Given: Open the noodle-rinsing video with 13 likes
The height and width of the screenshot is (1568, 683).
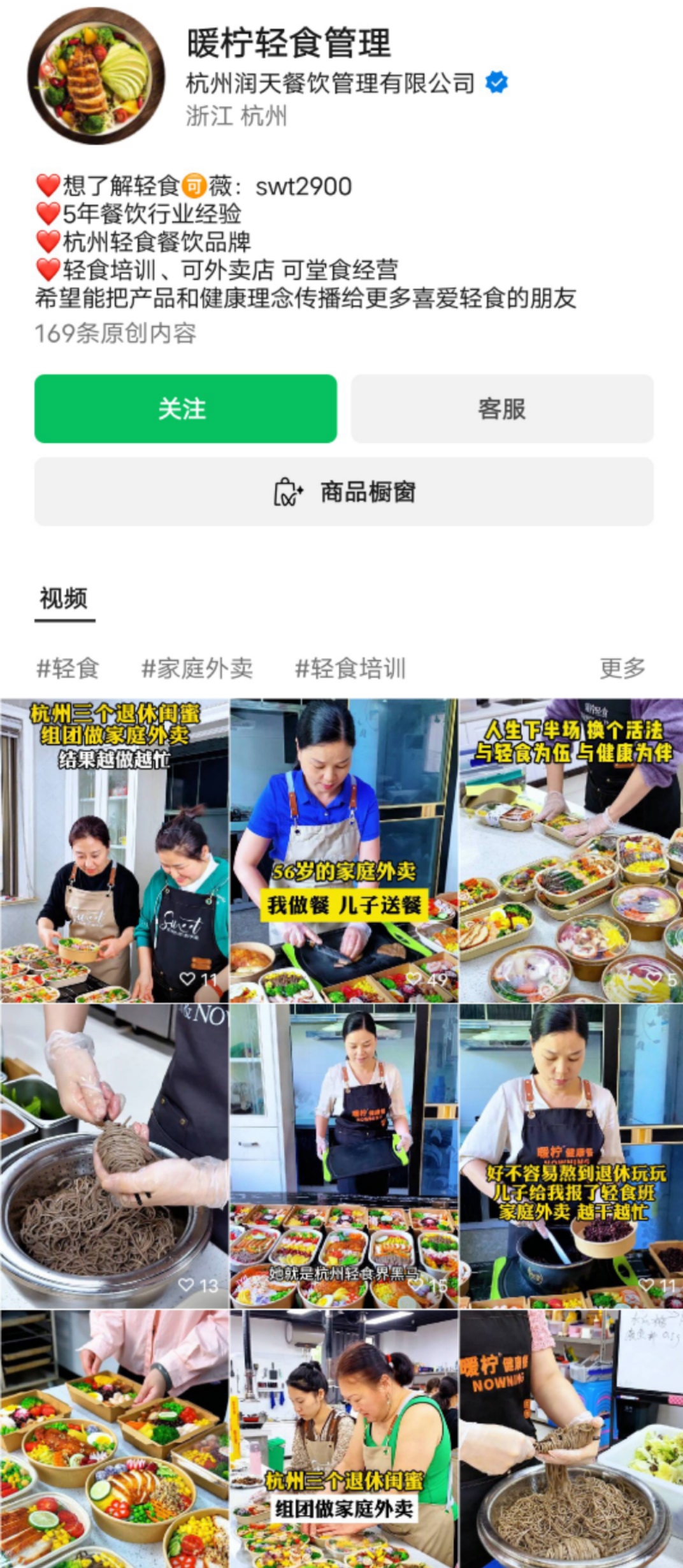Looking at the screenshot, I should [114, 1156].
